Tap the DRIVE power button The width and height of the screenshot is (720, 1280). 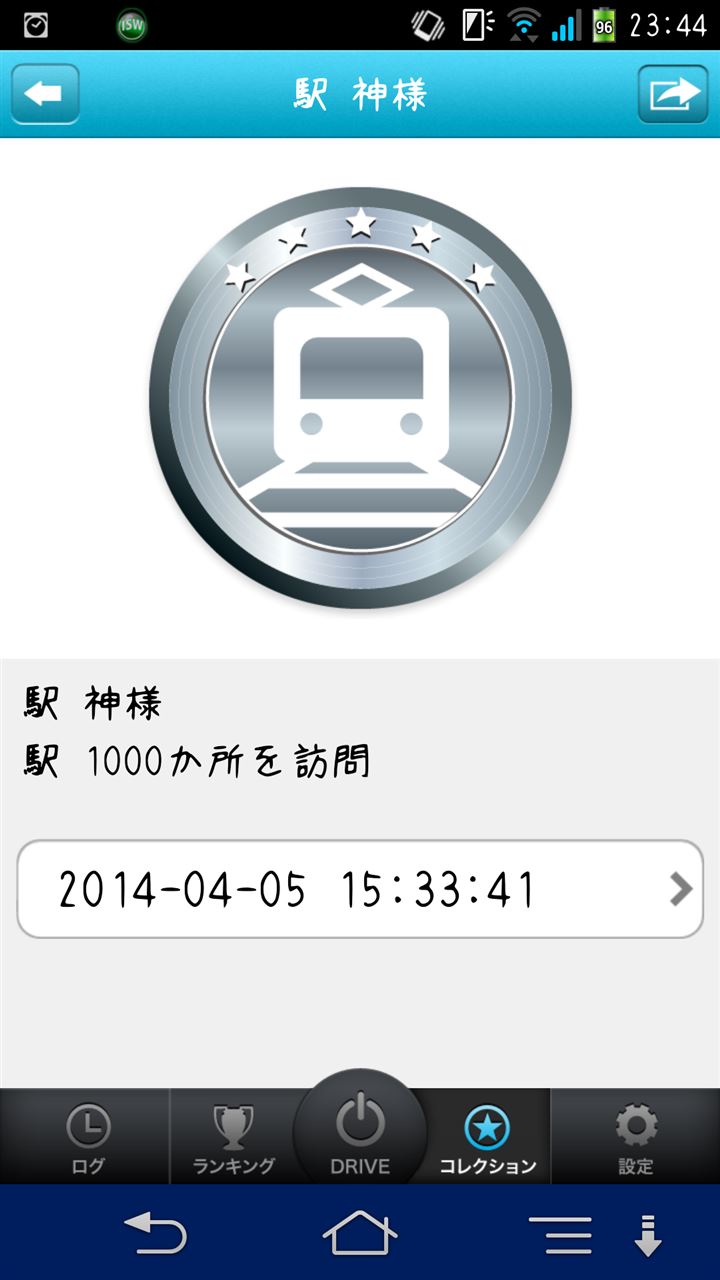[360, 1130]
